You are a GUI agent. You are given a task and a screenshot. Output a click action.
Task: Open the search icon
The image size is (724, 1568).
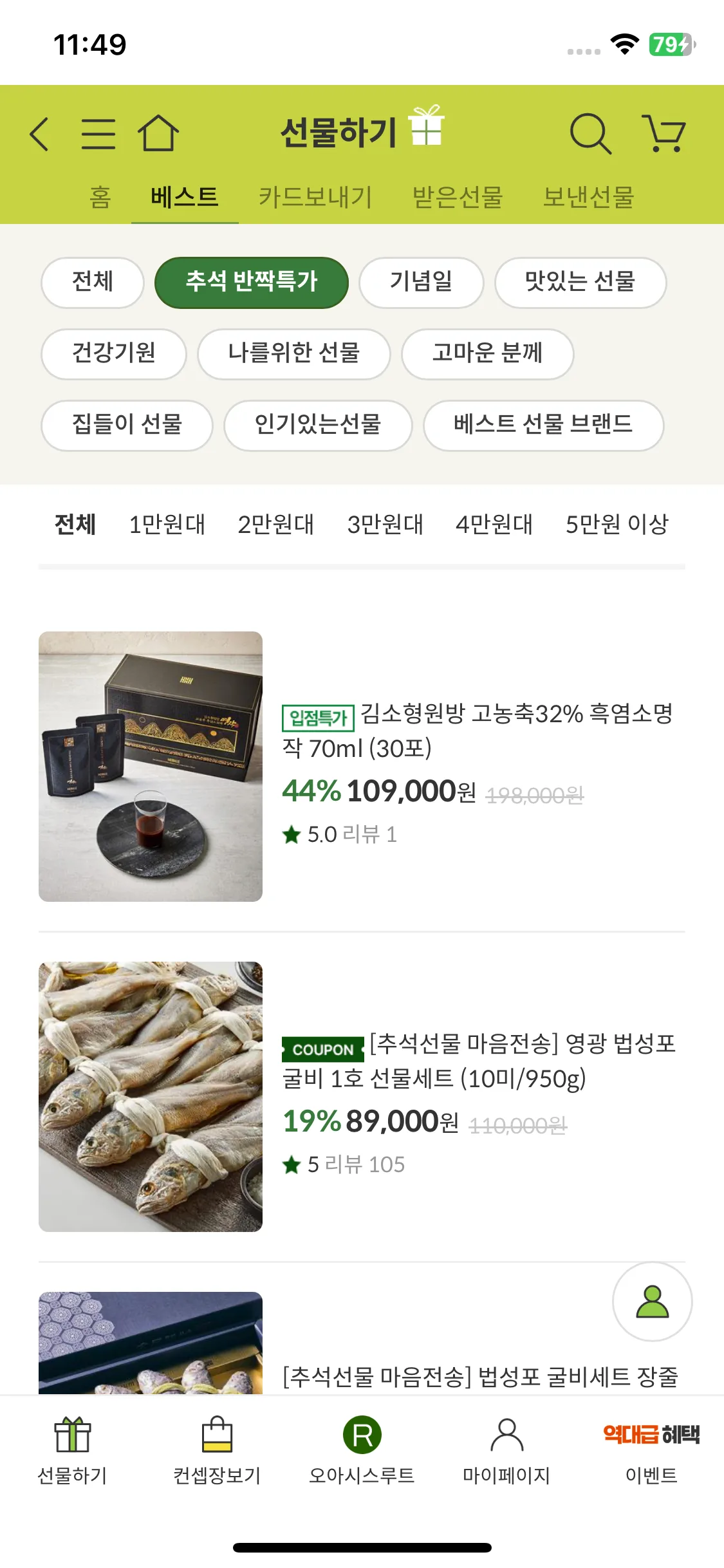590,133
